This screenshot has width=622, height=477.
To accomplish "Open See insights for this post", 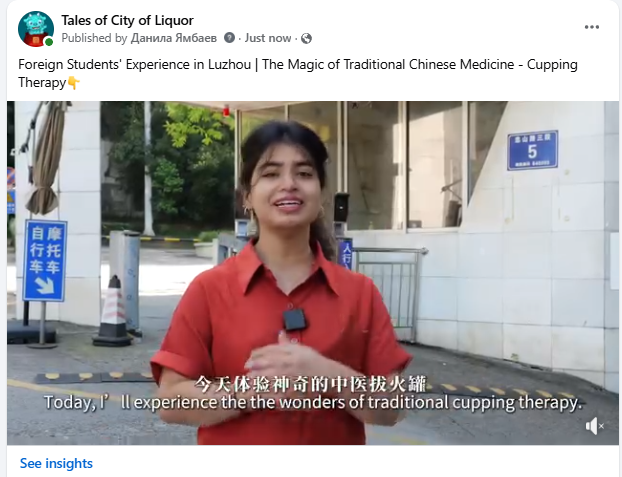I will [56, 463].
